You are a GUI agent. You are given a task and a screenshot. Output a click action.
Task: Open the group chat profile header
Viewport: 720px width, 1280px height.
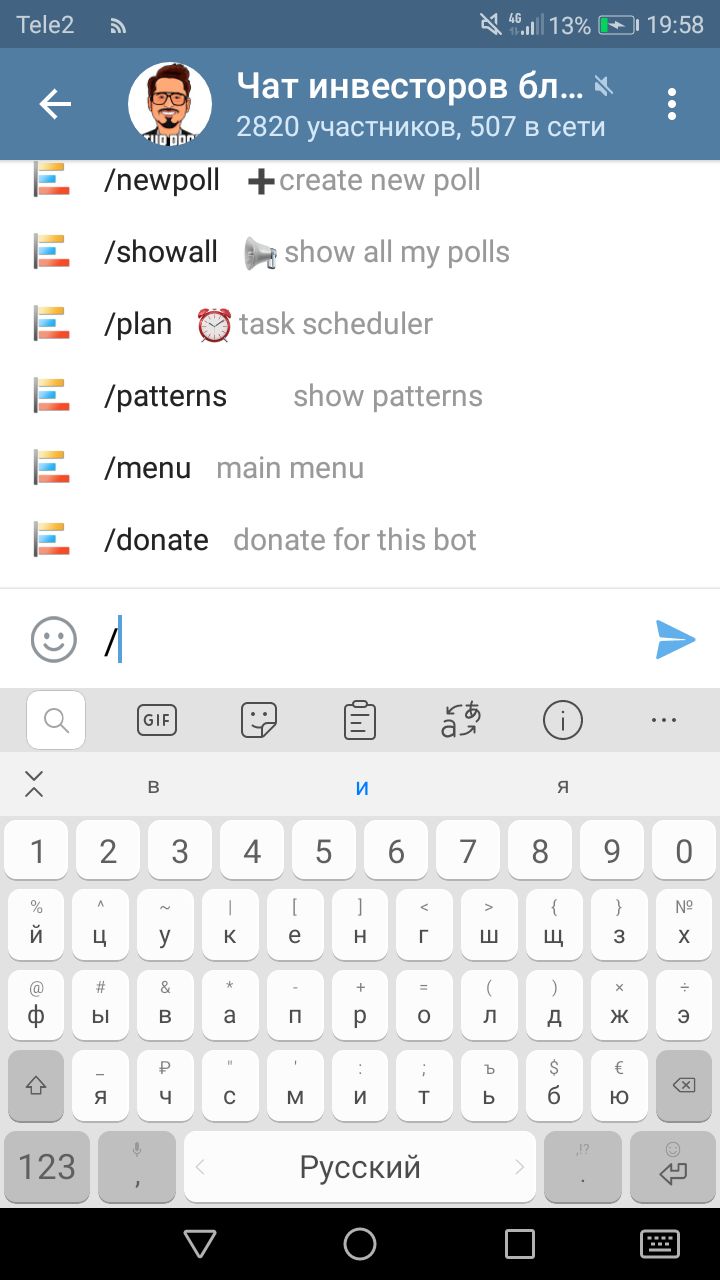coord(390,104)
